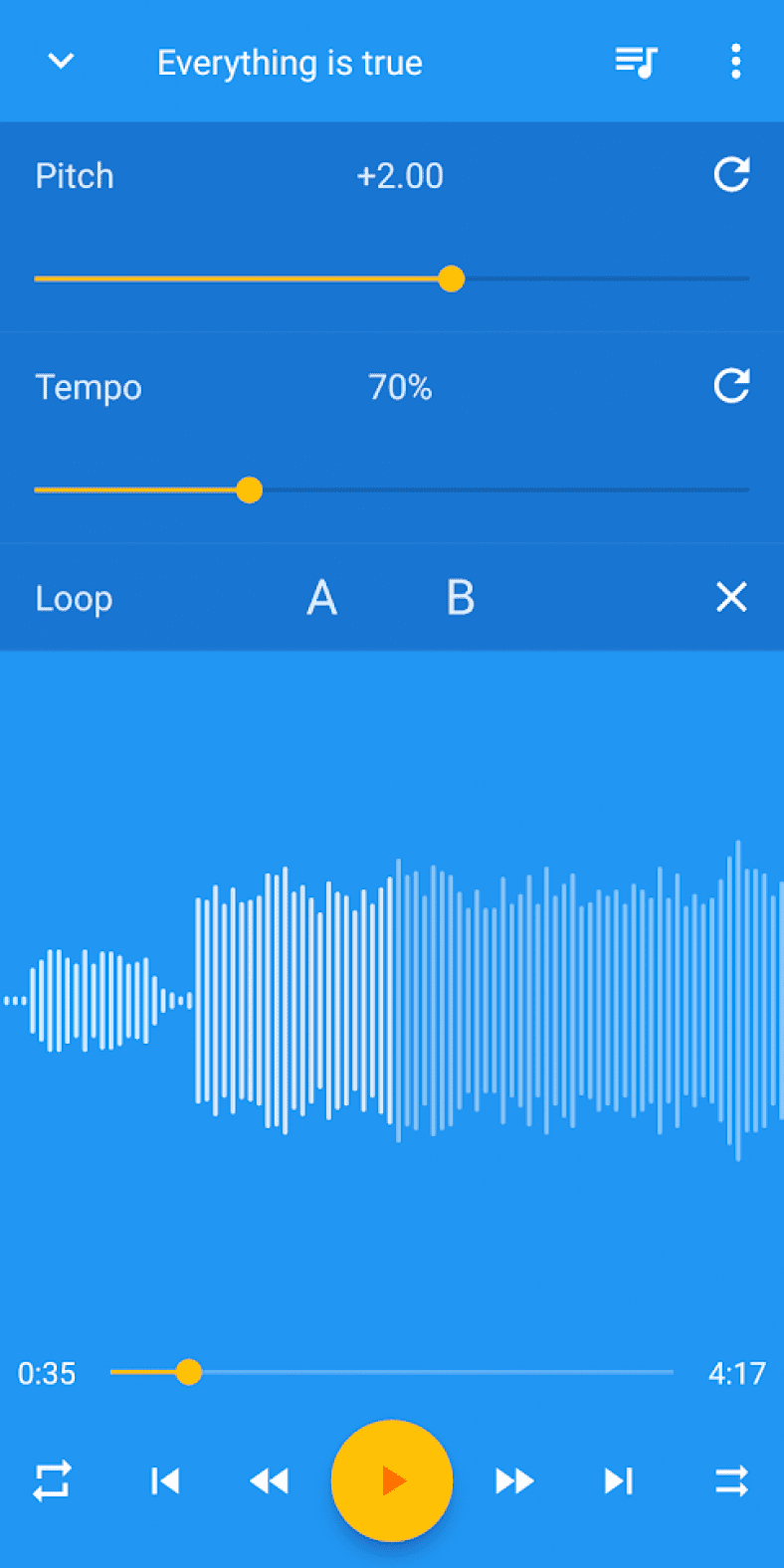This screenshot has width=784, height=1568.
Task: Open options for 'Everything is true' title
Action: tap(290, 62)
